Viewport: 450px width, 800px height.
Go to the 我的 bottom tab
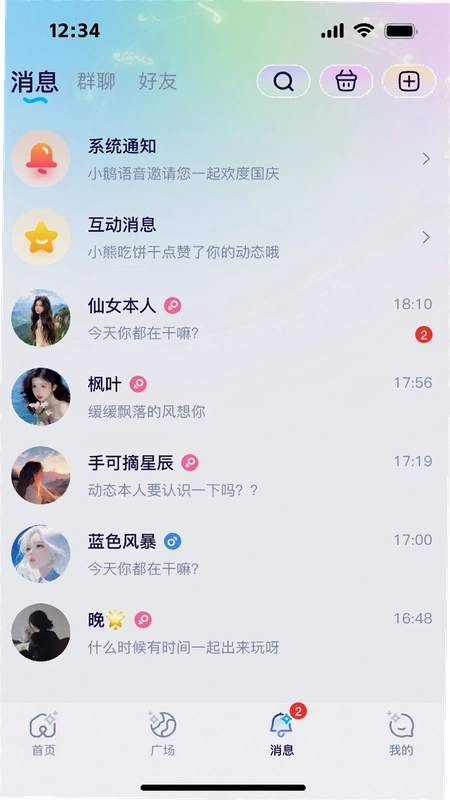pyautogui.click(x=401, y=734)
